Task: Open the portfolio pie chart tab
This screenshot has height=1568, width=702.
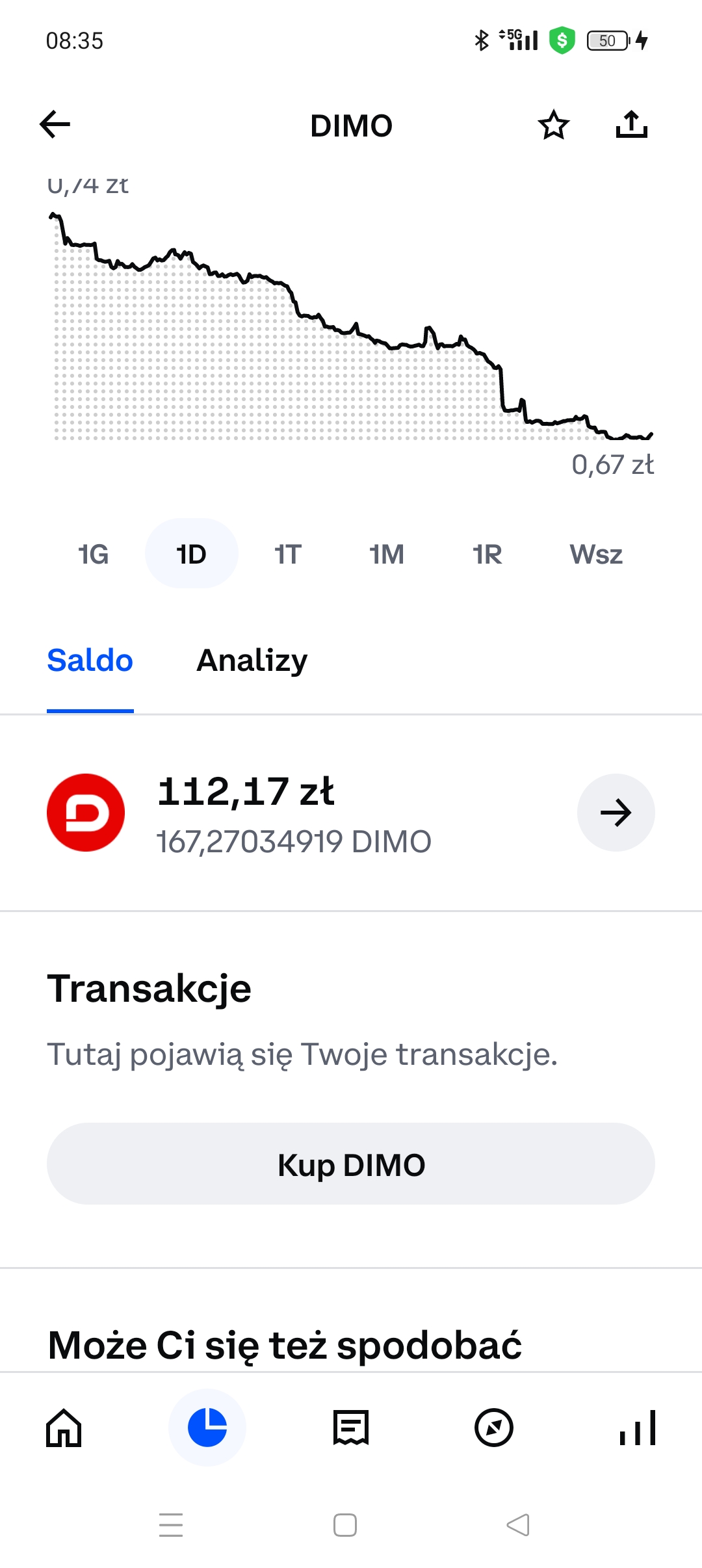Action: (207, 1428)
